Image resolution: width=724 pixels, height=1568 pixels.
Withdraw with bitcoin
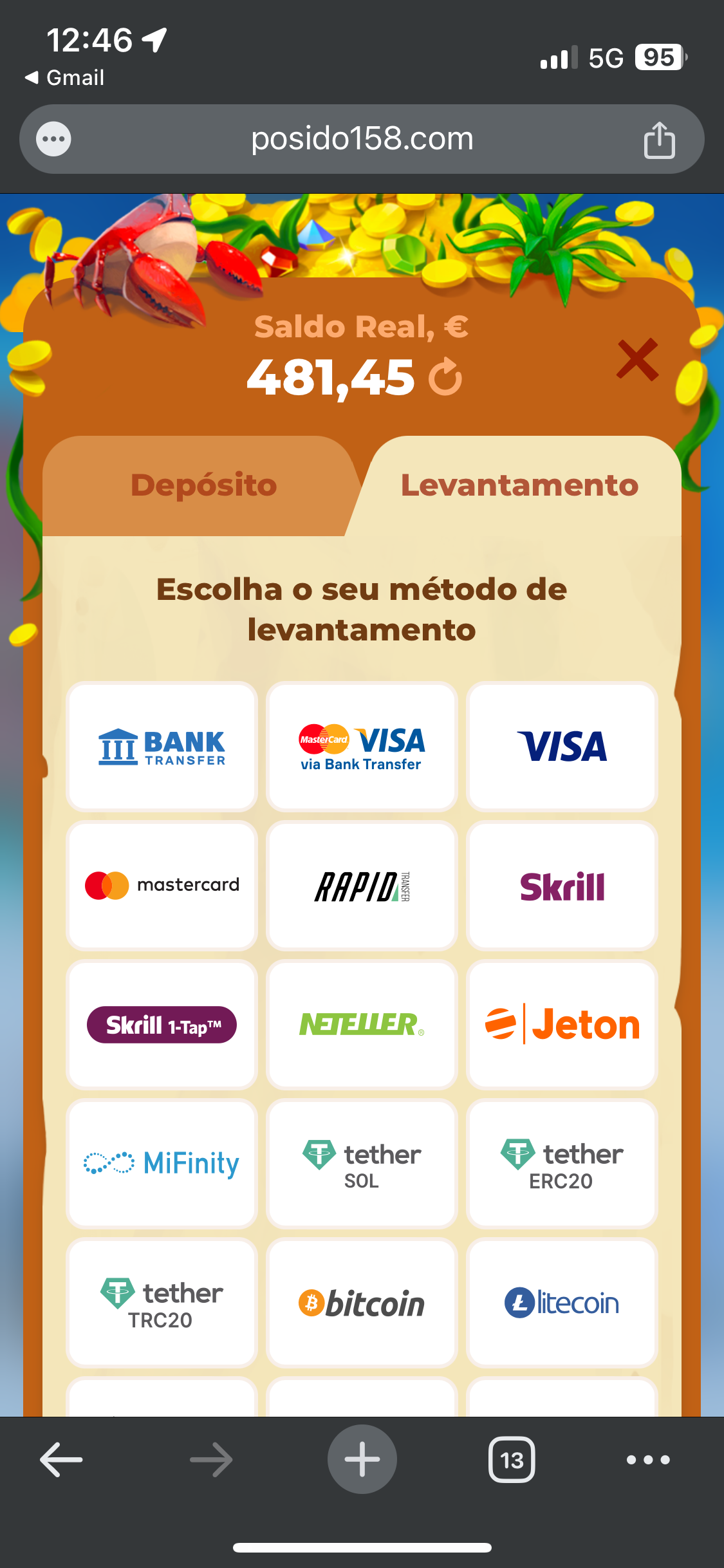[362, 1303]
